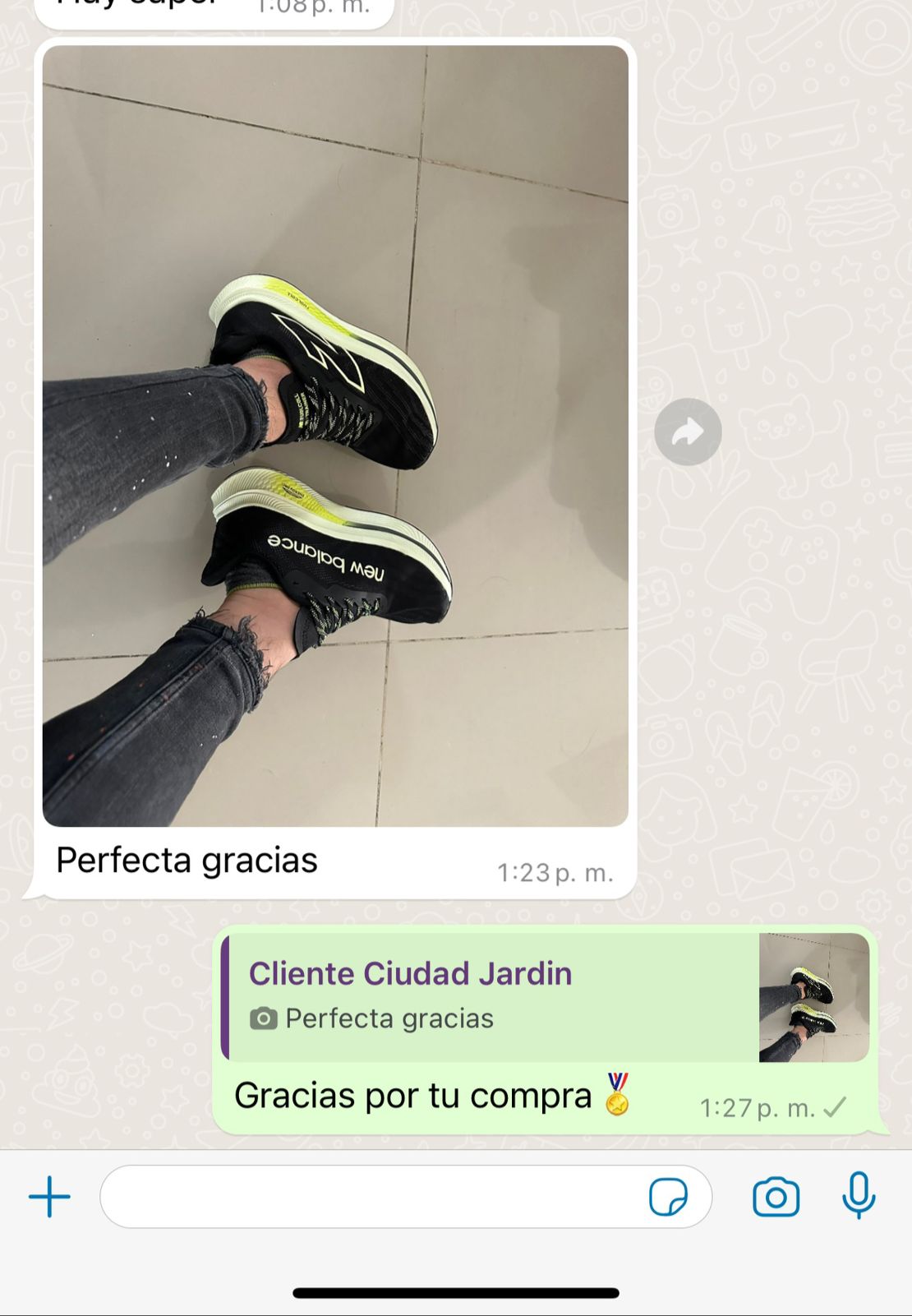This screenshot has height=1316, width=912.
Task: Open the shoe photo captioned Perfecta gracias
Action: click(335, 436)
